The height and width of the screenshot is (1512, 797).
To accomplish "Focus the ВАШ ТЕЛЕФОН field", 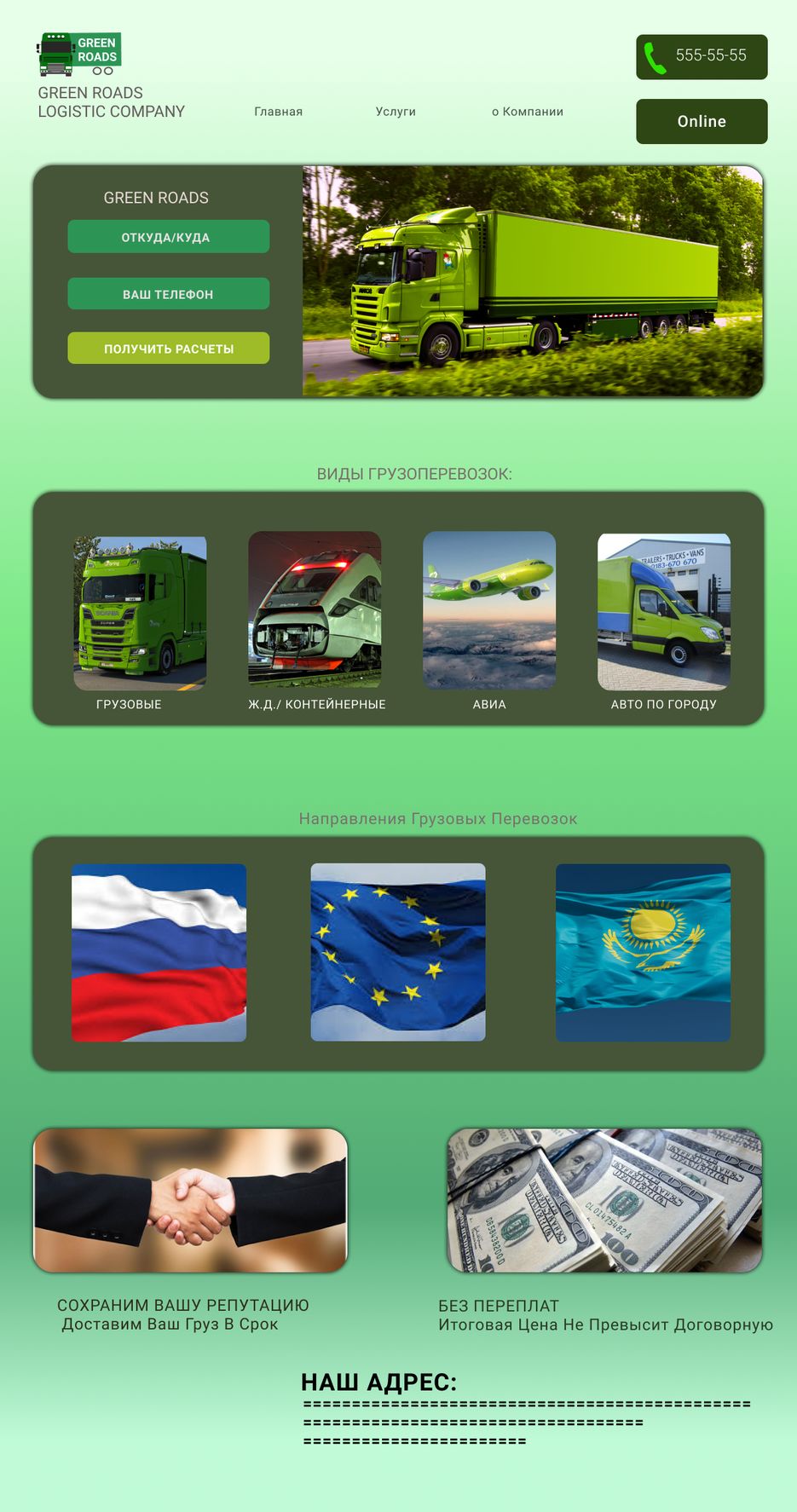I will 169,294.
